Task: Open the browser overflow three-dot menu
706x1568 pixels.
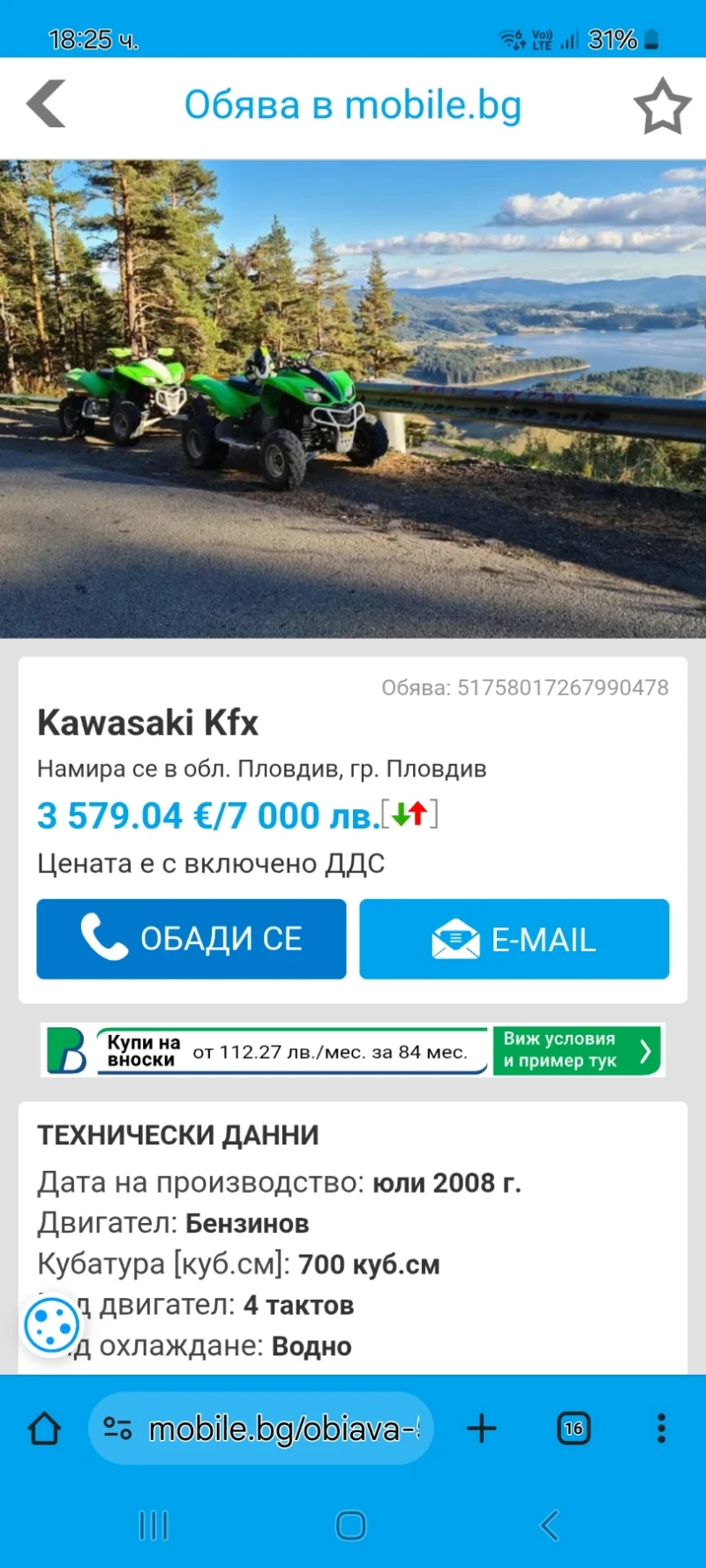Action: click(661, 1428)
